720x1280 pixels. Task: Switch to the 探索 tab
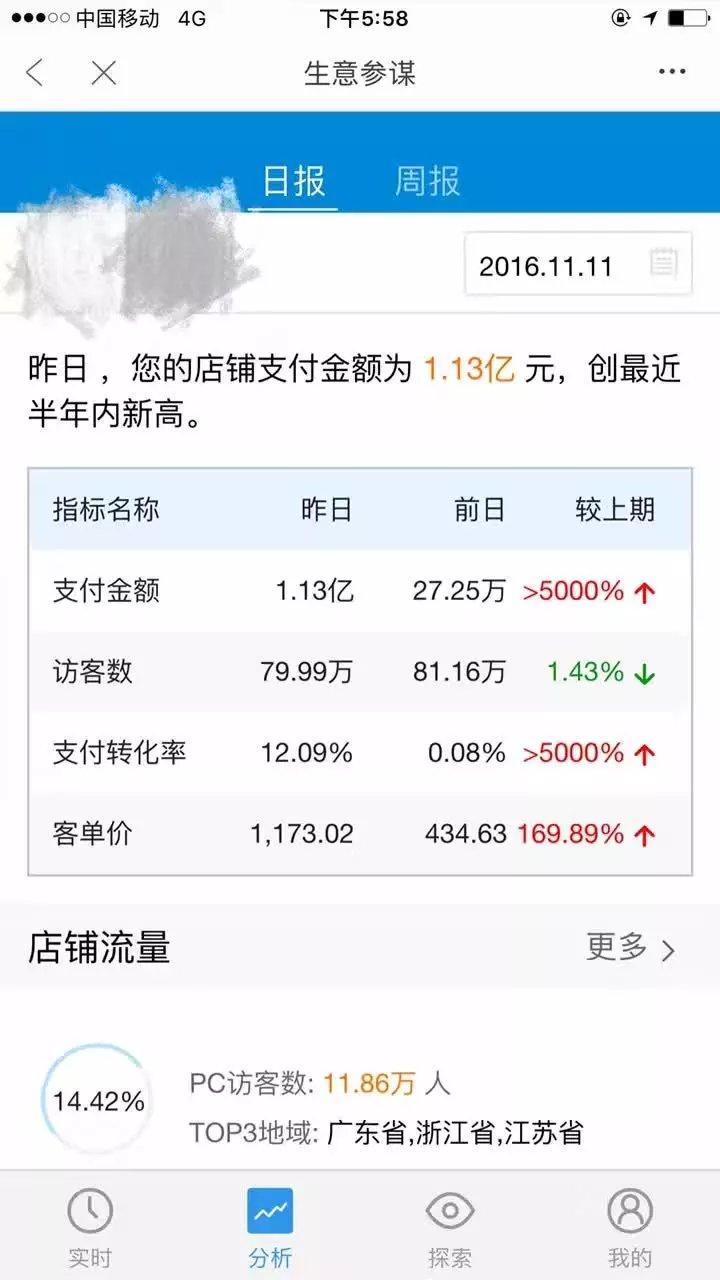(x=450, y=1228)
